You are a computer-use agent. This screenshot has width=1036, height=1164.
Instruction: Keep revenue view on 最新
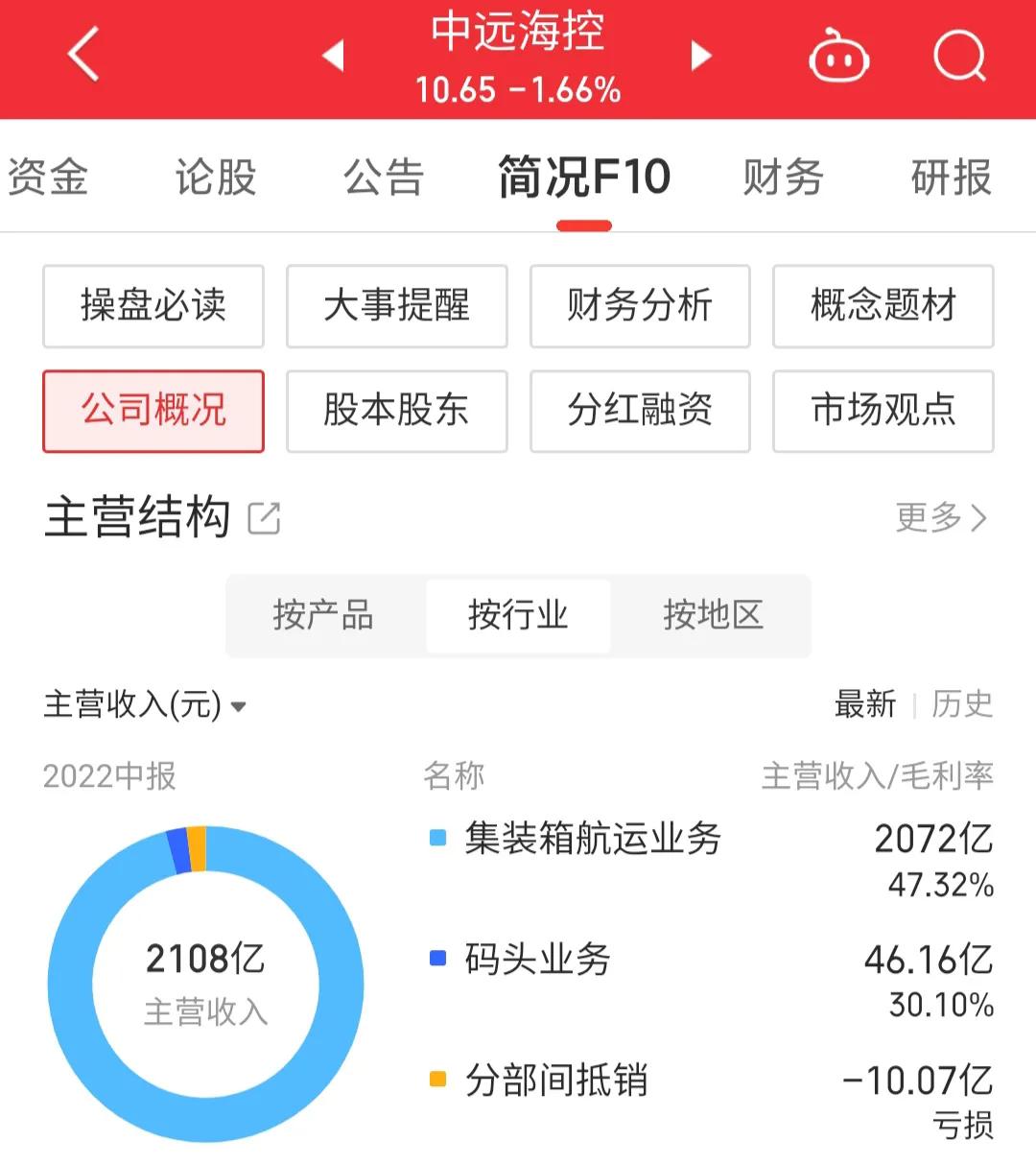tap(866, 705)
